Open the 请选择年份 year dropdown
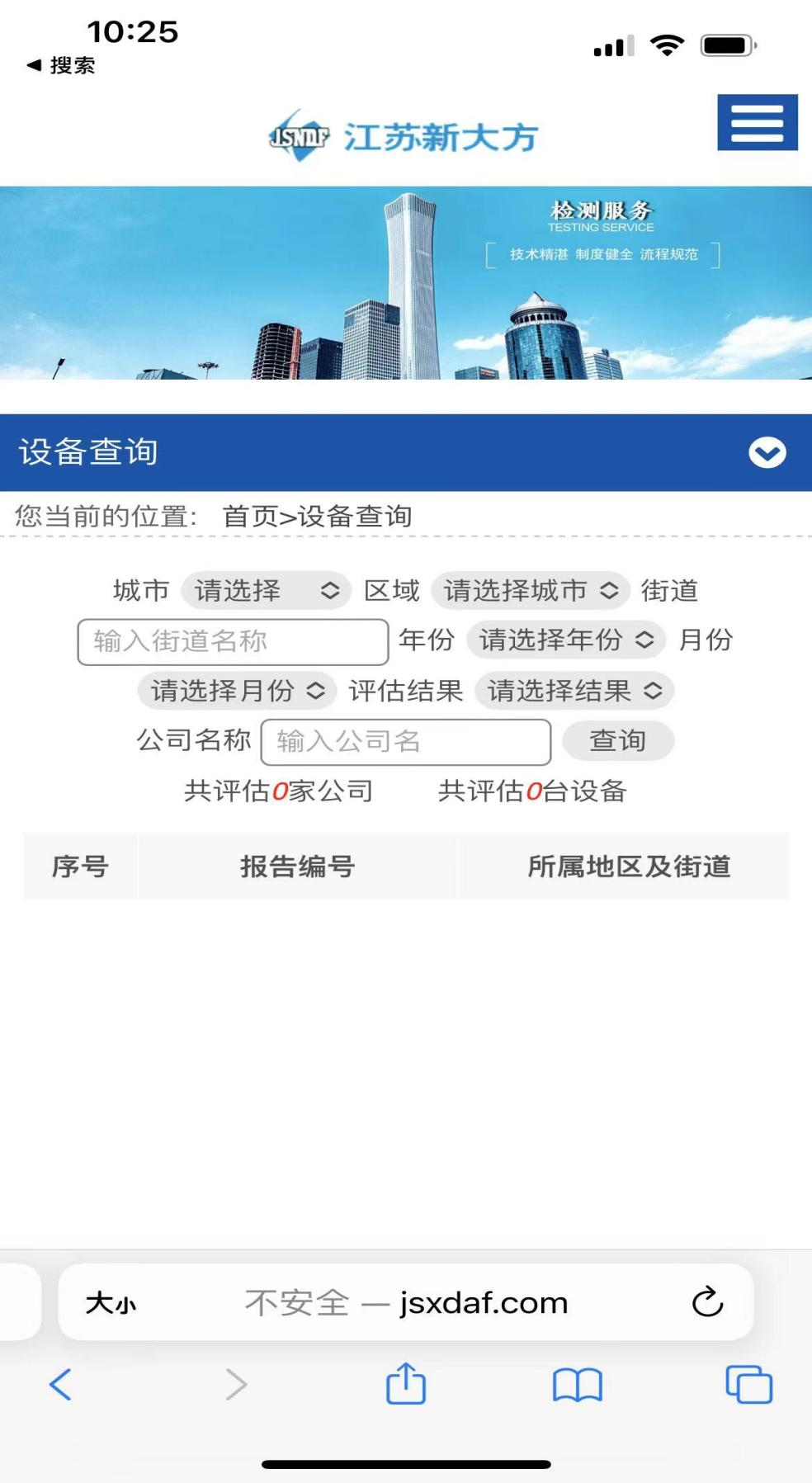This screenshot has height=1483, width=812. tap(565, 640)
